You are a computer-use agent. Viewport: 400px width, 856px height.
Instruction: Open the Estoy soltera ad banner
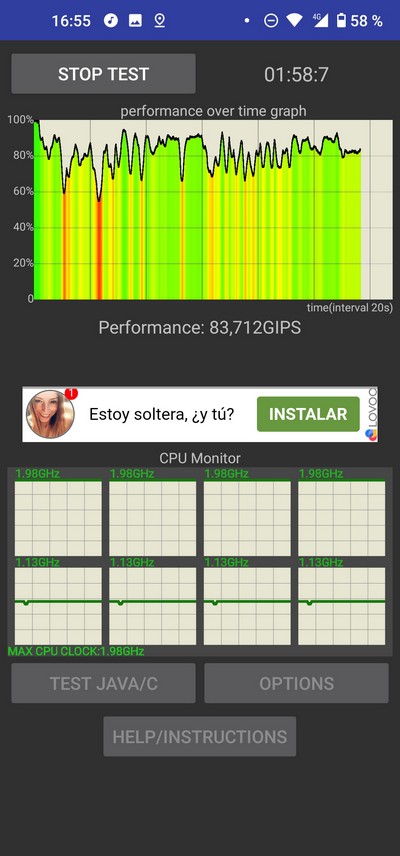tap(200, 414)
